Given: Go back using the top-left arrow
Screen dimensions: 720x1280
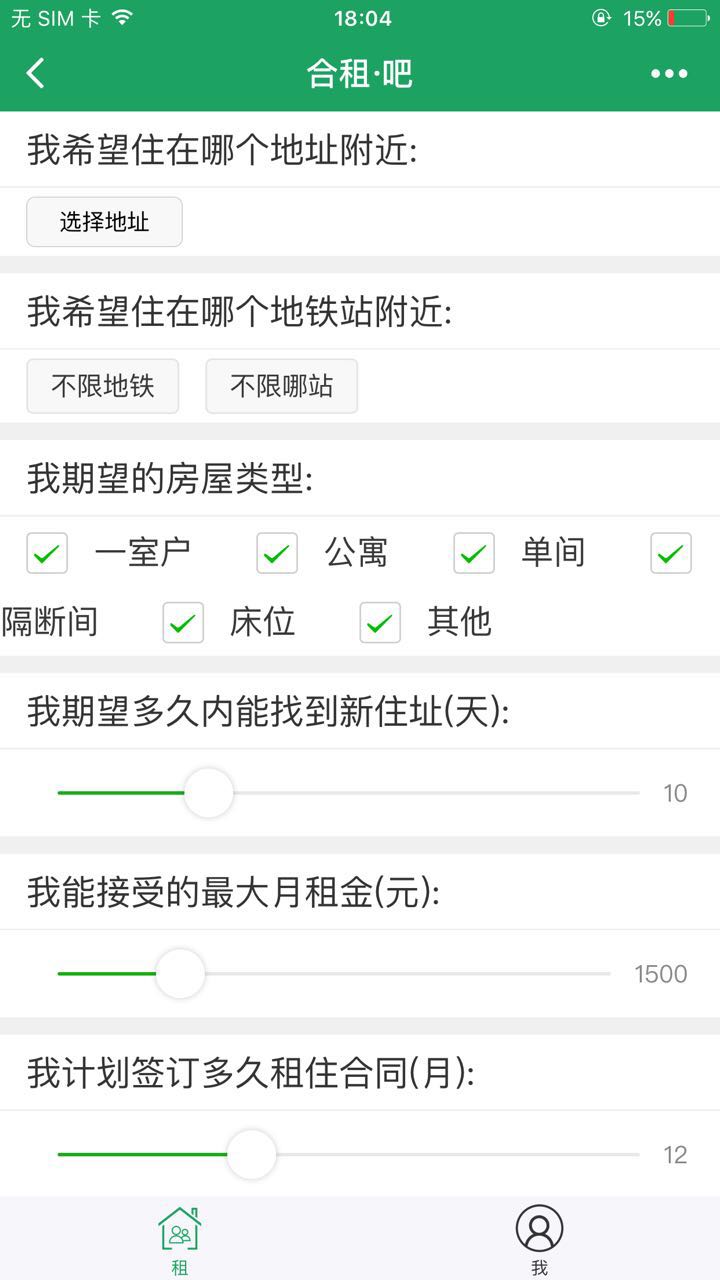Looking at the screenshot, I should pos(36,73).
